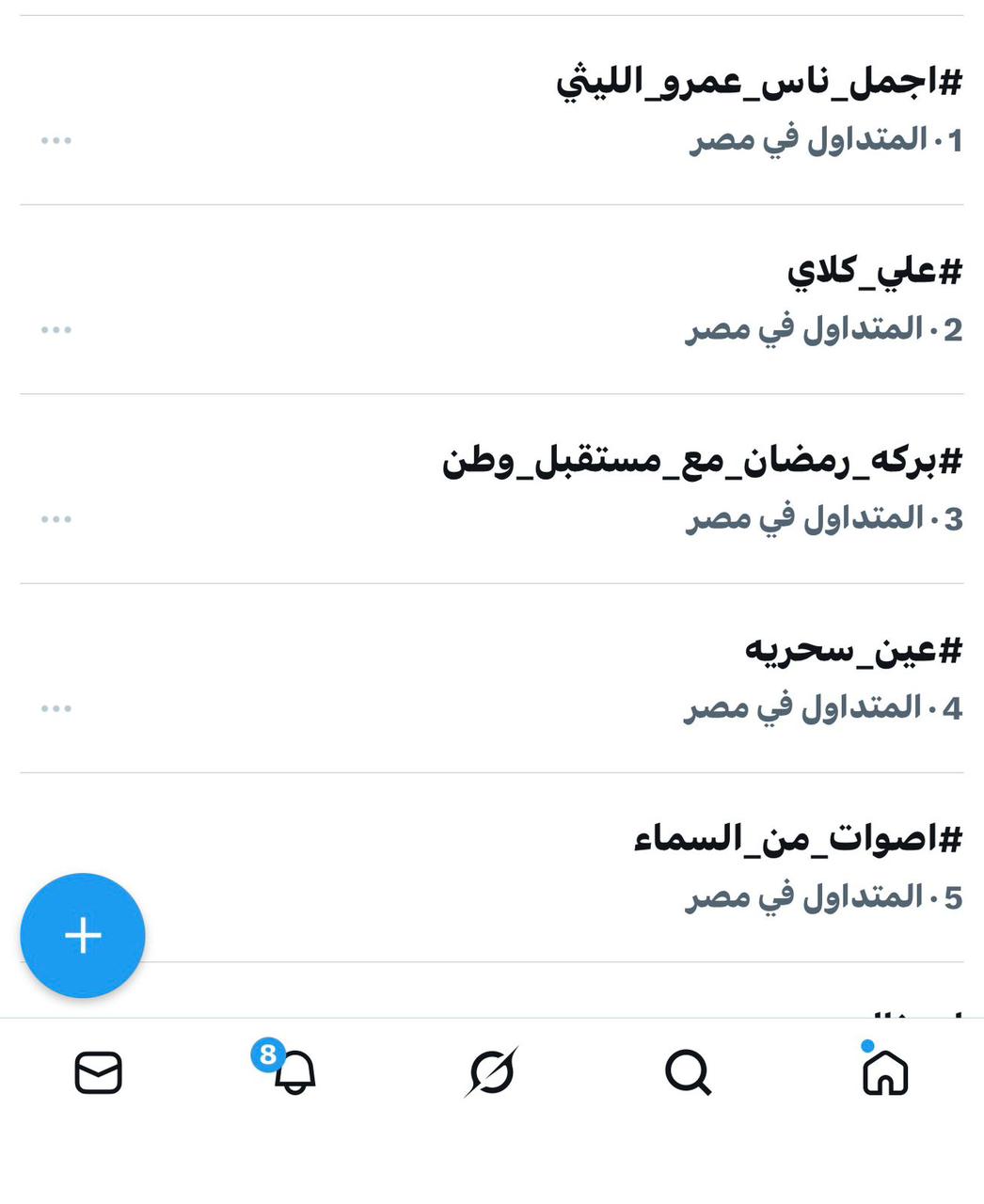Switch to the Search tab
Viewport: 984px width, 1204px height.
(x=688, y=1072)
